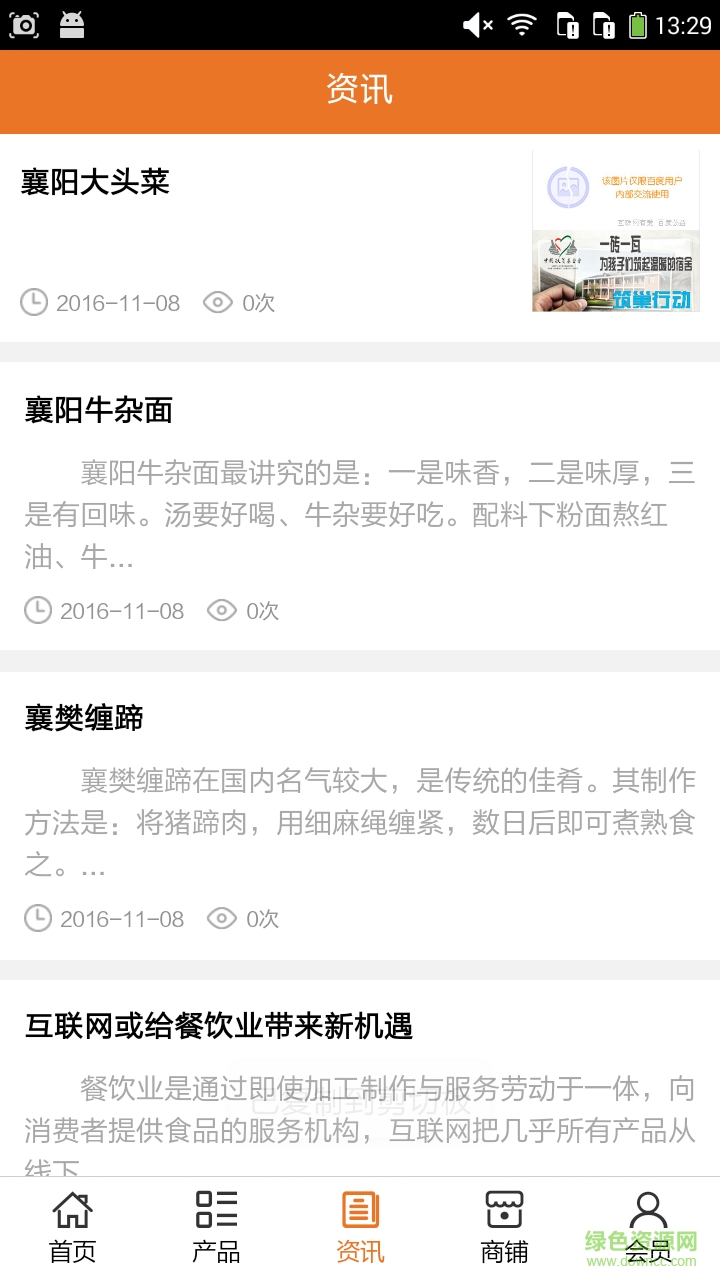This screenshot has width=720, height=1280.
Task: Open the 襄阳牛杂面 article
Action: 99,410
